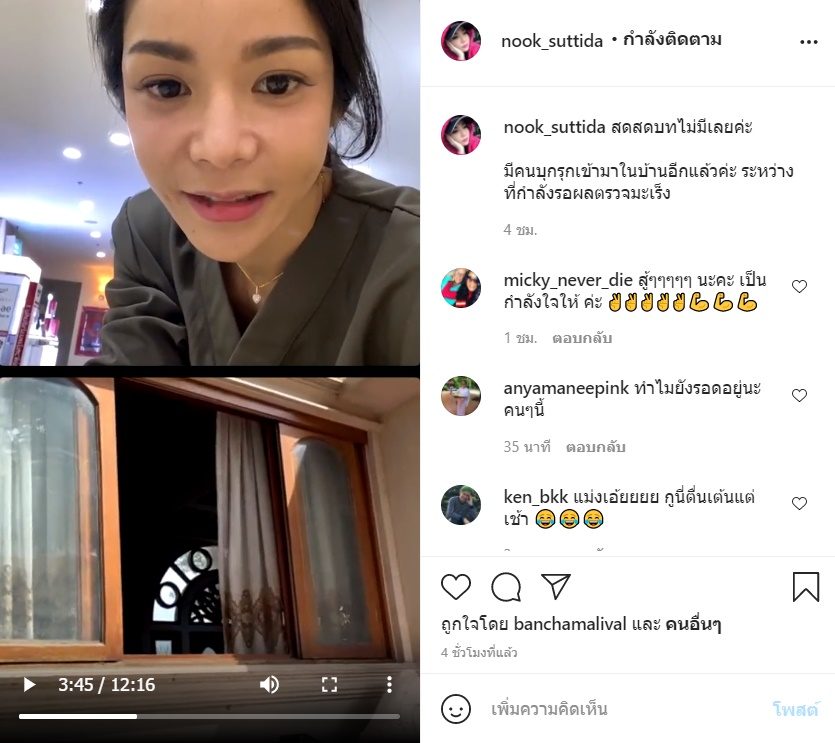This screenshot has height=743, width=835.
Task: Open comment bubble icon
Action: click(506, 587)
